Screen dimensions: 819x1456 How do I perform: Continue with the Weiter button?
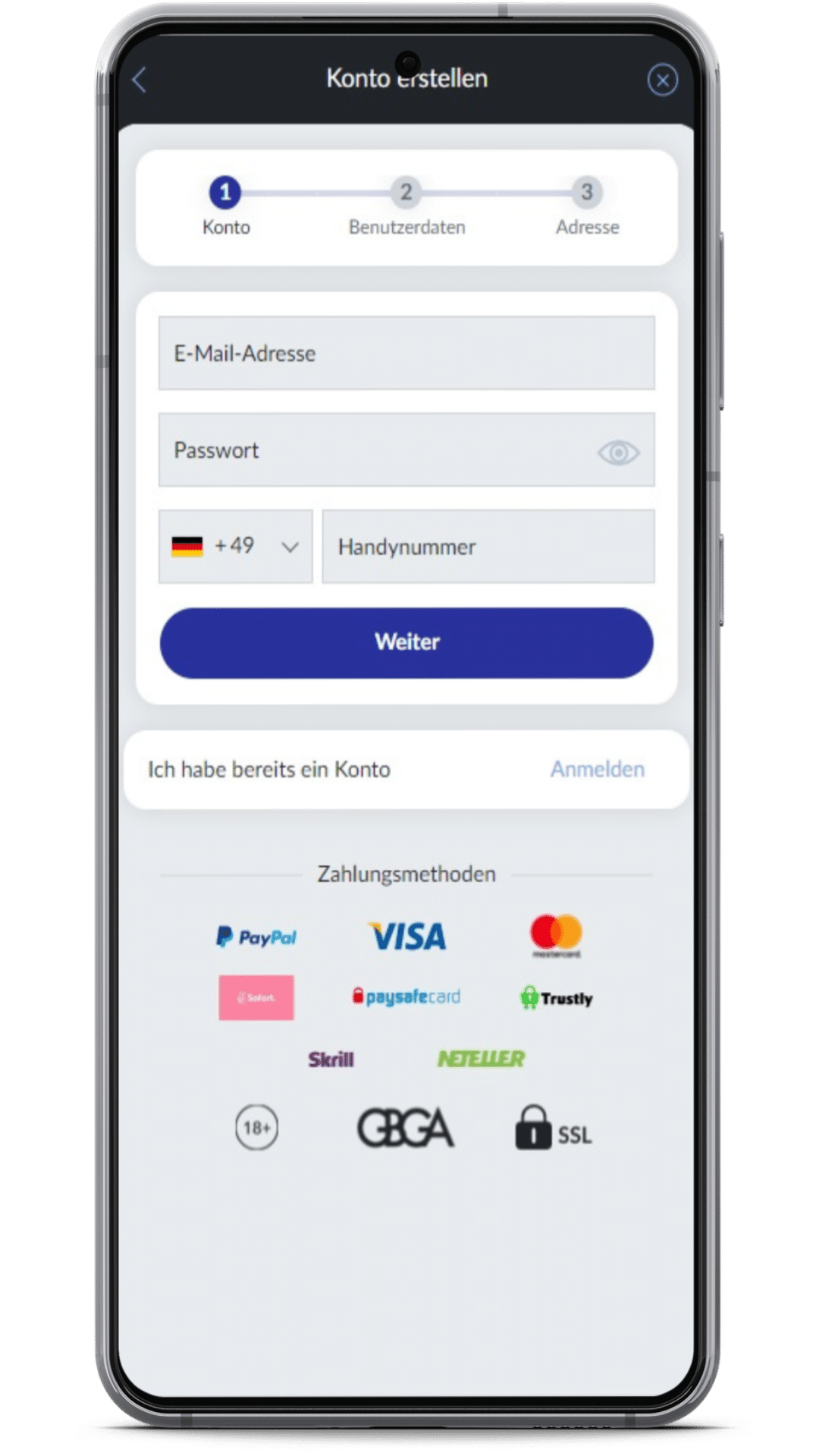coord(406,642)
